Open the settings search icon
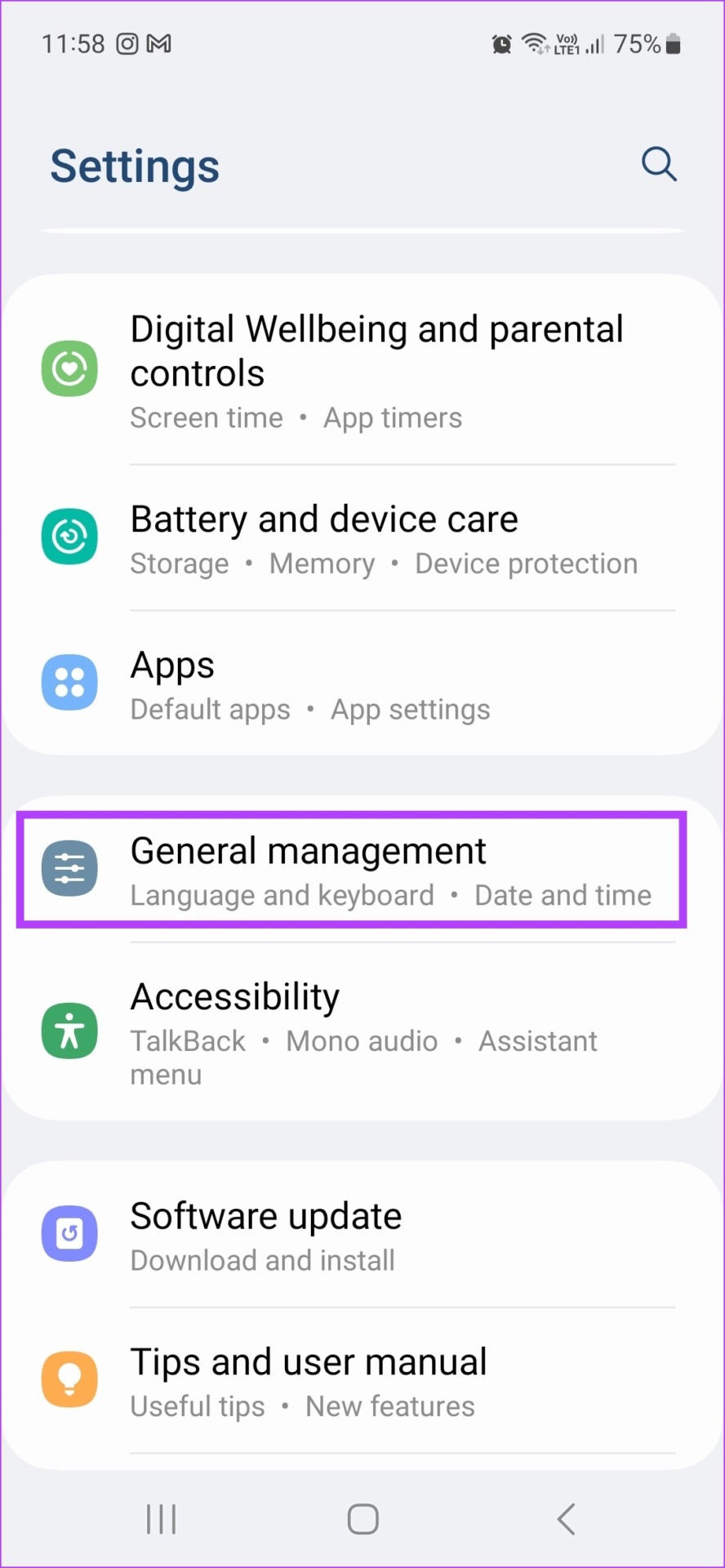 658,164
